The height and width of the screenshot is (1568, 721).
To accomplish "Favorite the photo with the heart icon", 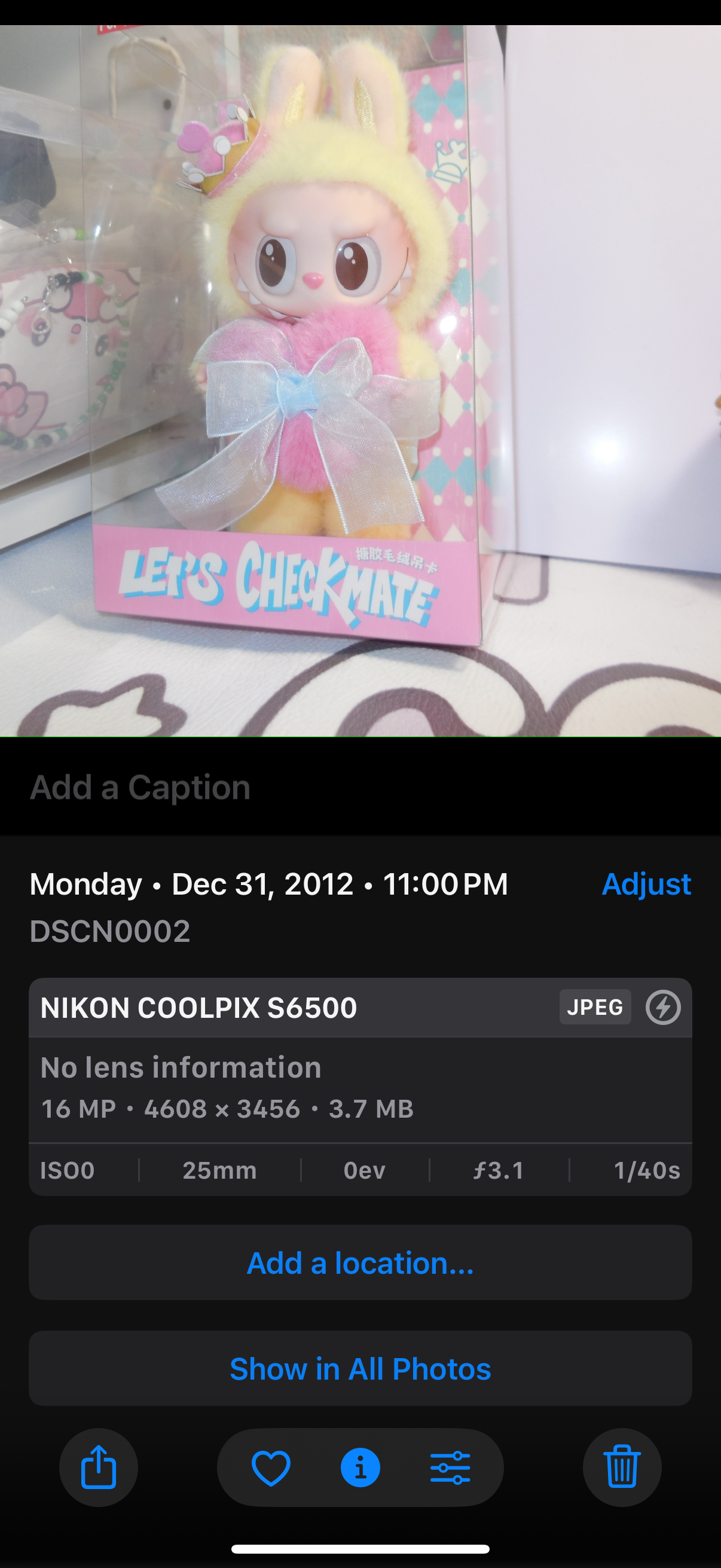I will coord(271,1468).
